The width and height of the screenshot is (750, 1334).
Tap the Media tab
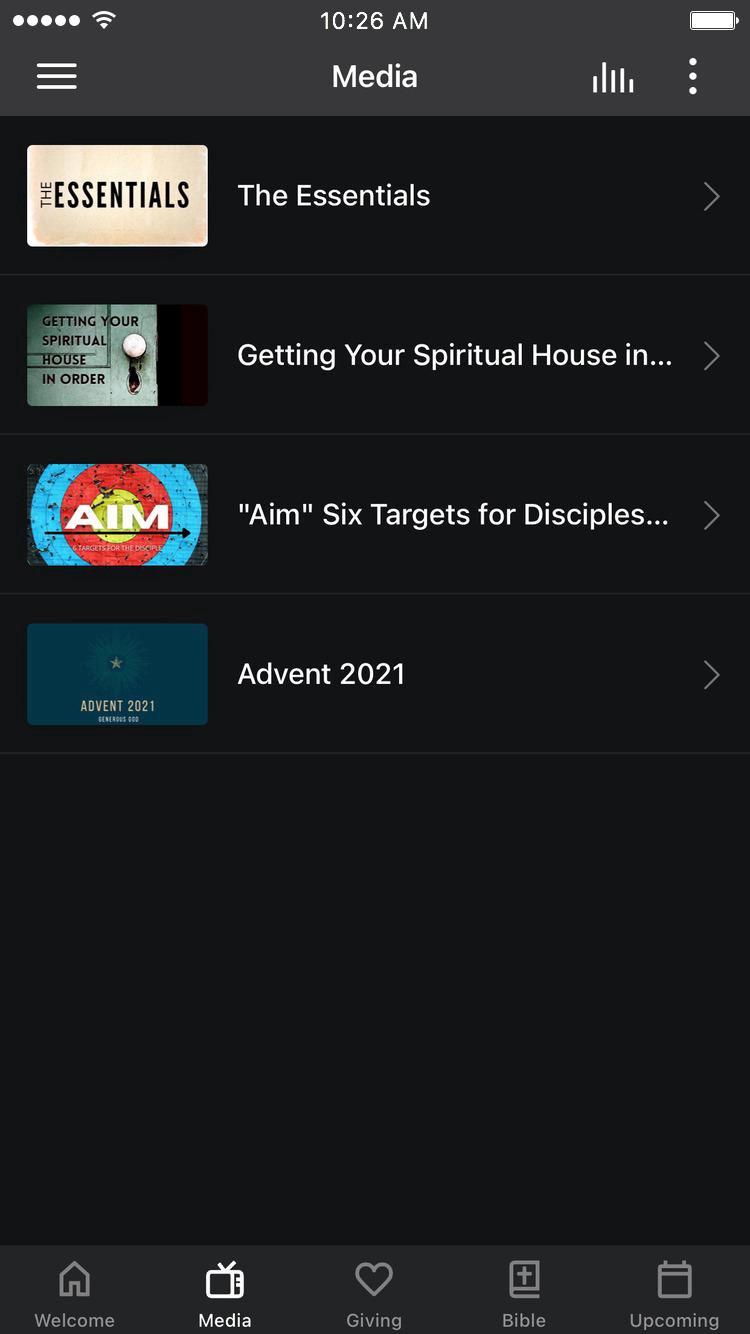click(225, 1293)
